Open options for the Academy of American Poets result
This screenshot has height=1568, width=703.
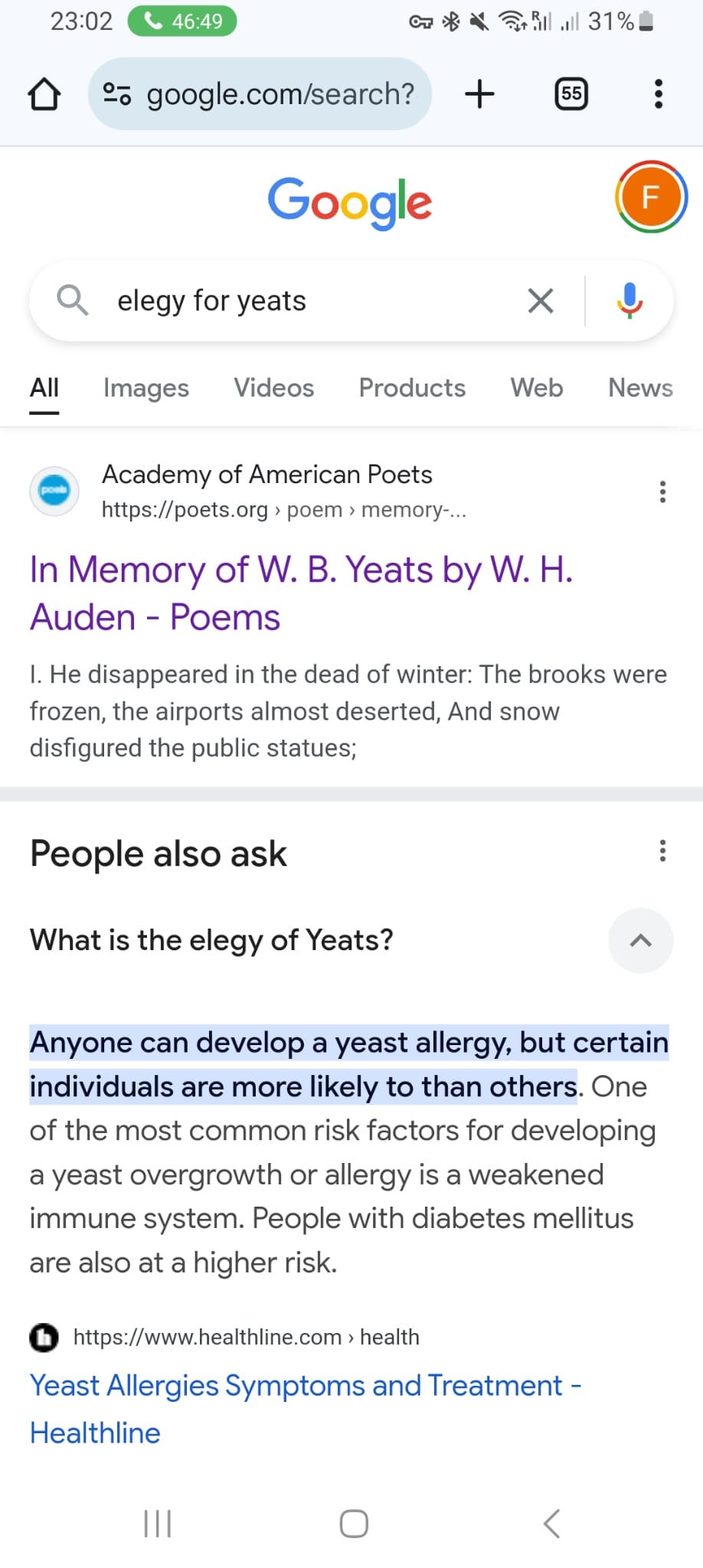coord(662,492)
